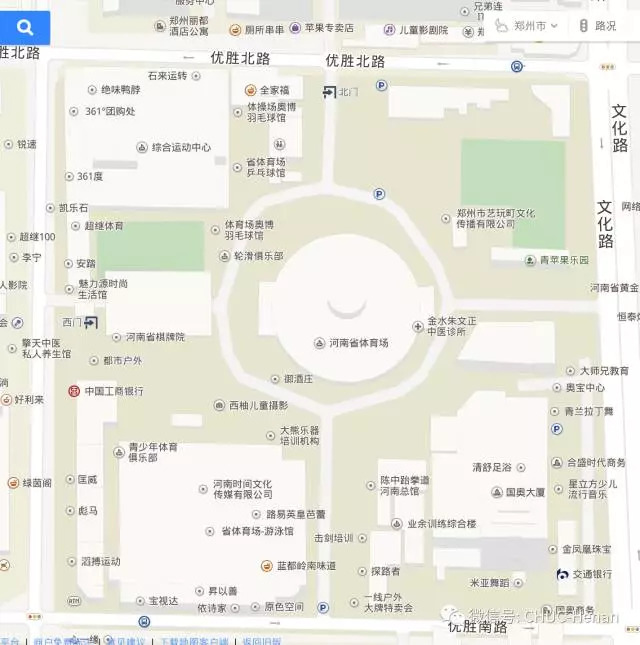Select the 金水朱文正中医诊所 marker

click(x=418, y=327)
